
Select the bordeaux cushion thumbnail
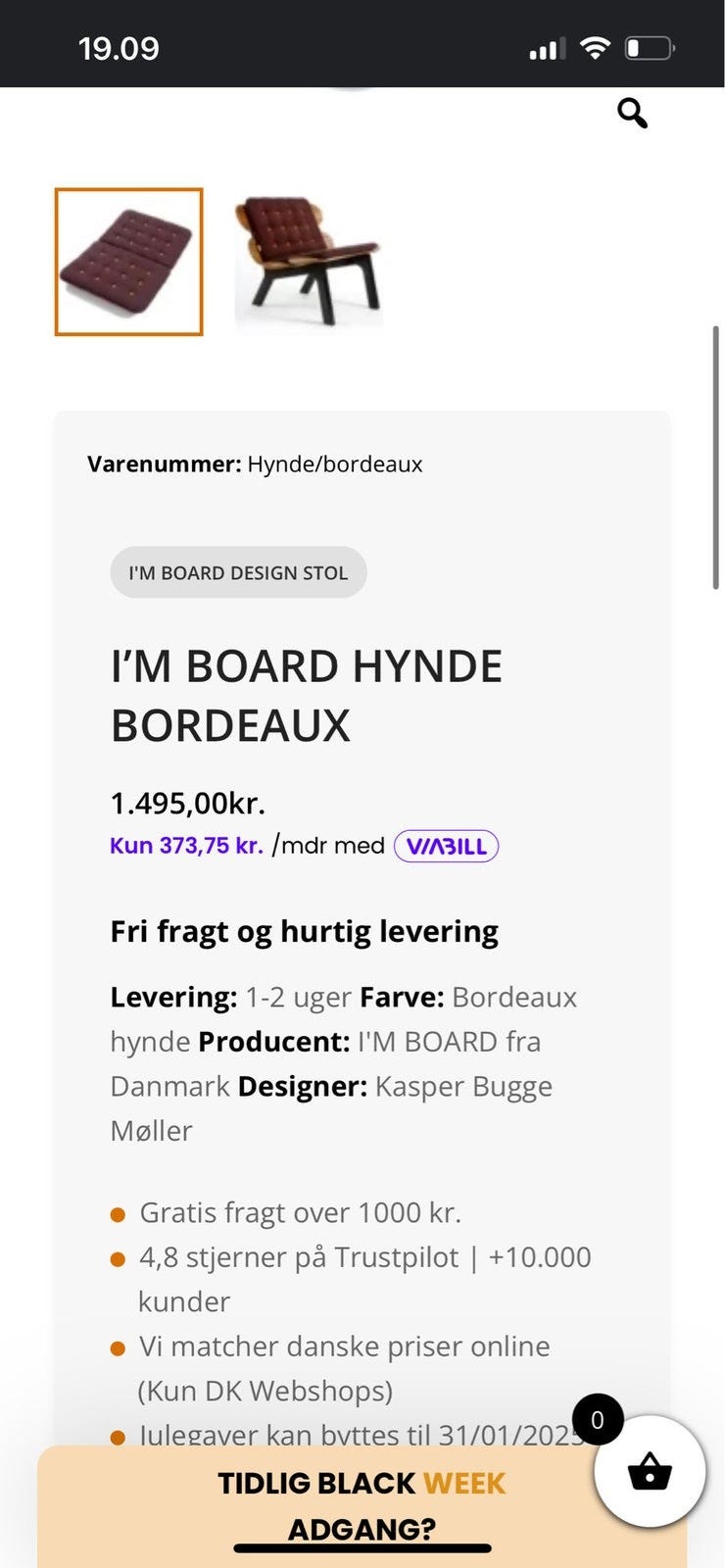[x=128, y=262]
